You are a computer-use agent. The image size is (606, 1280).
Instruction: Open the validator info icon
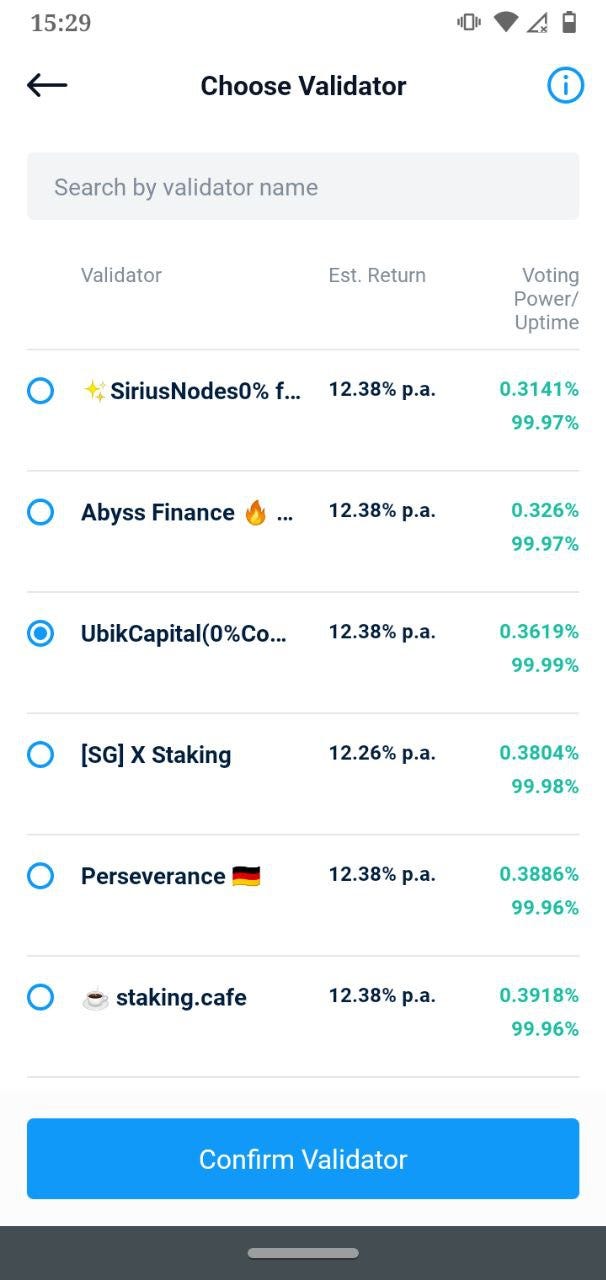pyautogui.click(x=565, y=86)
